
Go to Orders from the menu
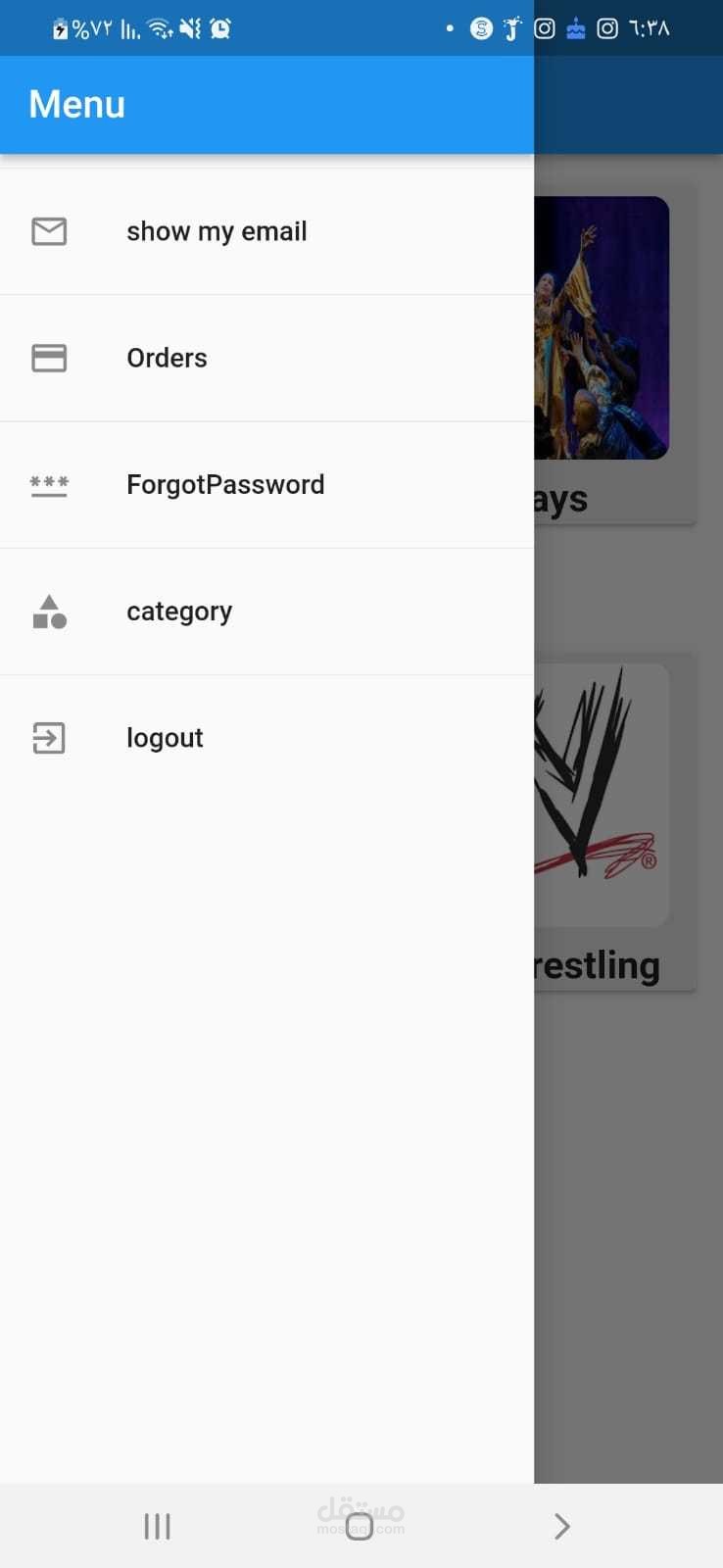coord(167,358)
